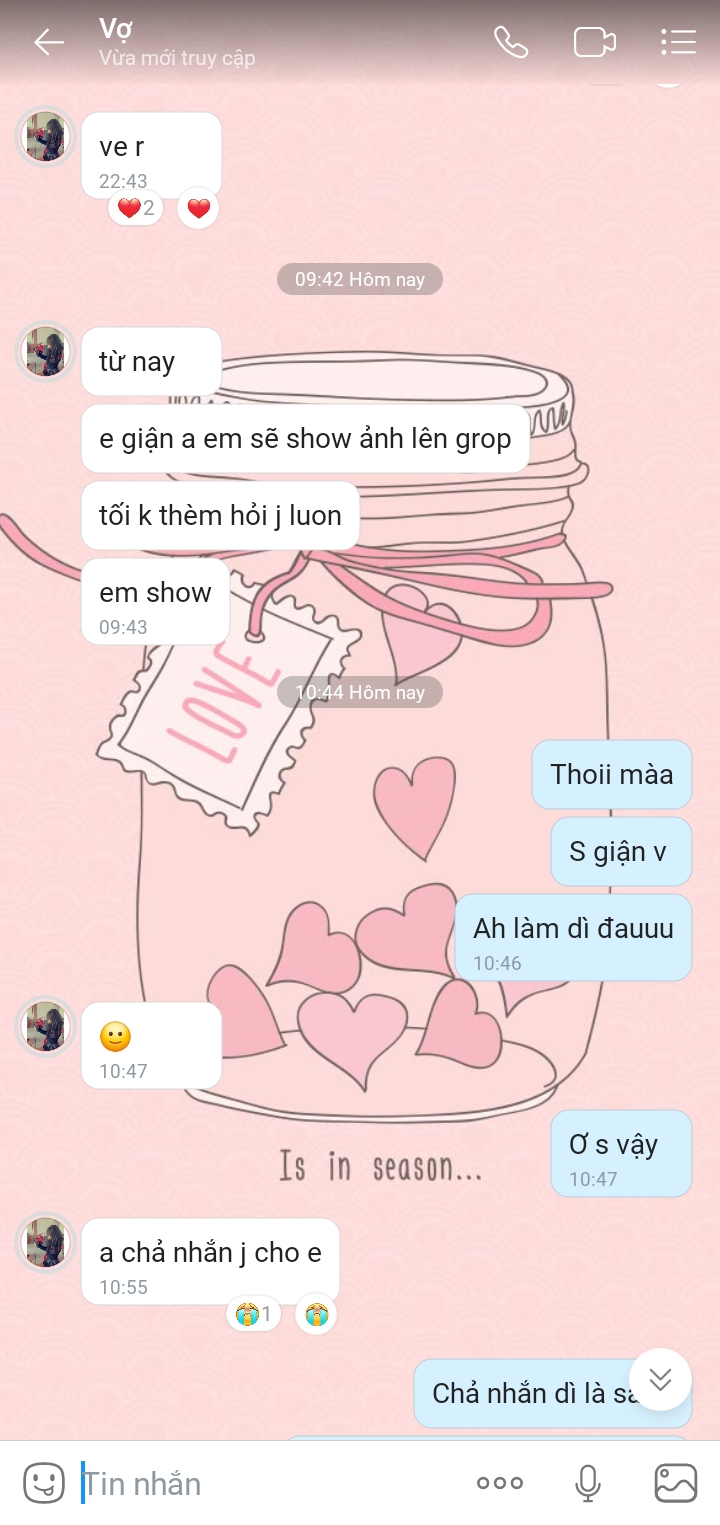React with heart on "ve r" message
This screenshot has height=1525, width=720.
[x=198, y=208]
